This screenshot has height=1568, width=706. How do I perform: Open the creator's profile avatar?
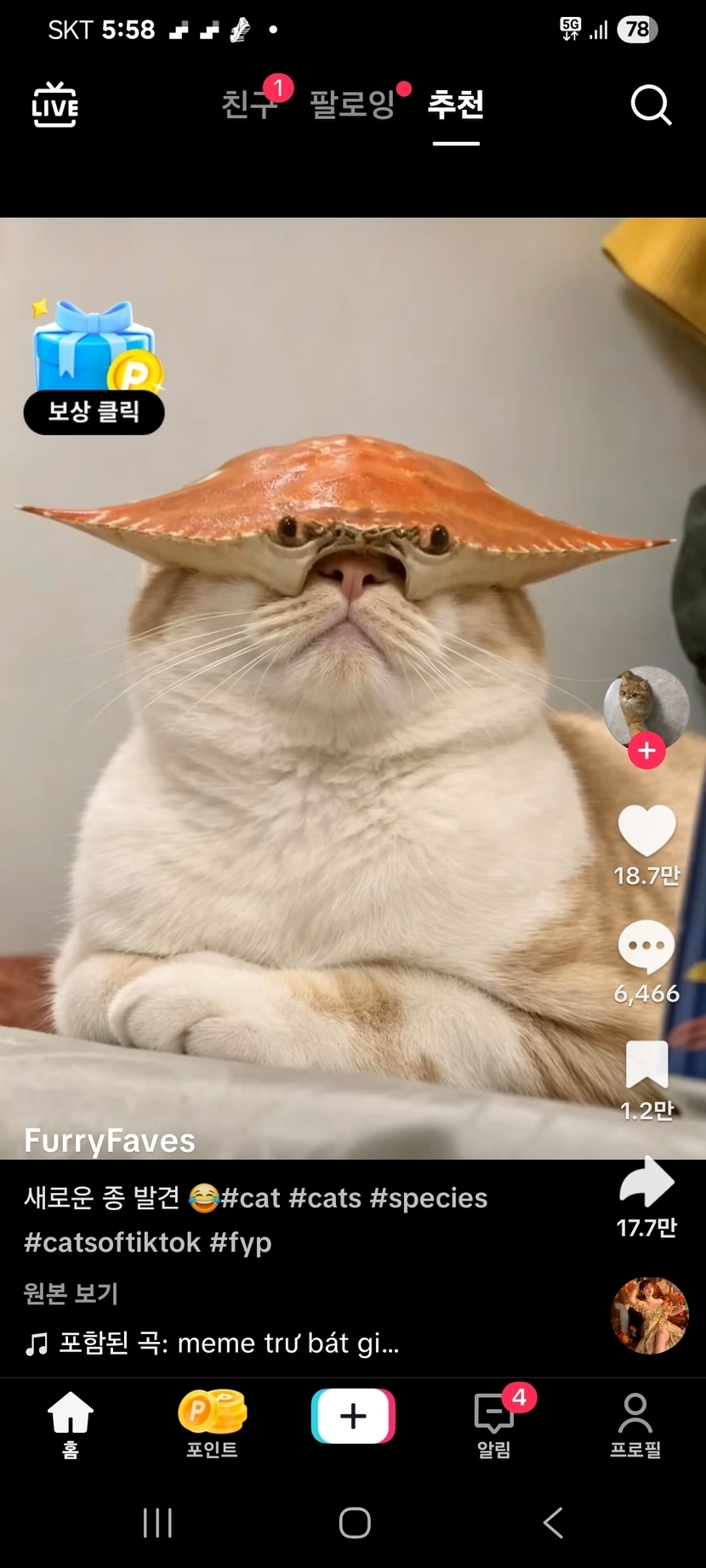(646, 708)
